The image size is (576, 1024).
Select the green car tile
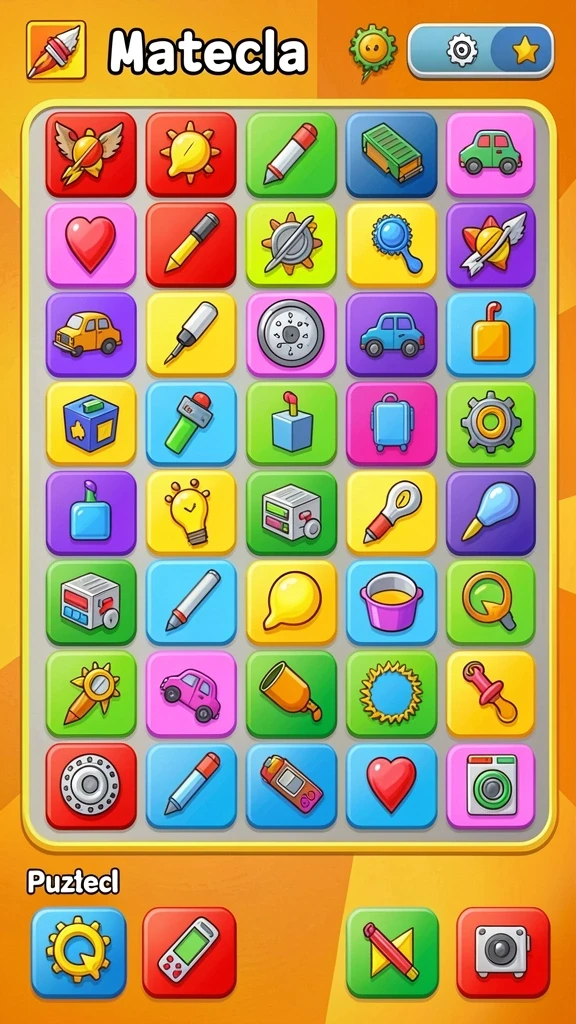(x=491, y=154)
